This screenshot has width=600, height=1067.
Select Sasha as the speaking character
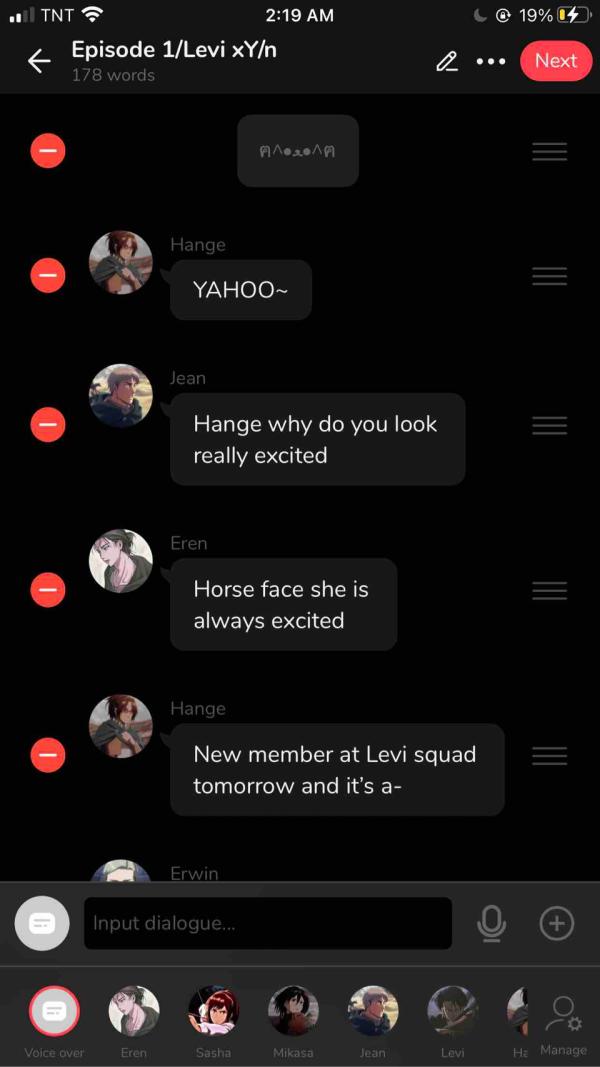coord(214,1011)
